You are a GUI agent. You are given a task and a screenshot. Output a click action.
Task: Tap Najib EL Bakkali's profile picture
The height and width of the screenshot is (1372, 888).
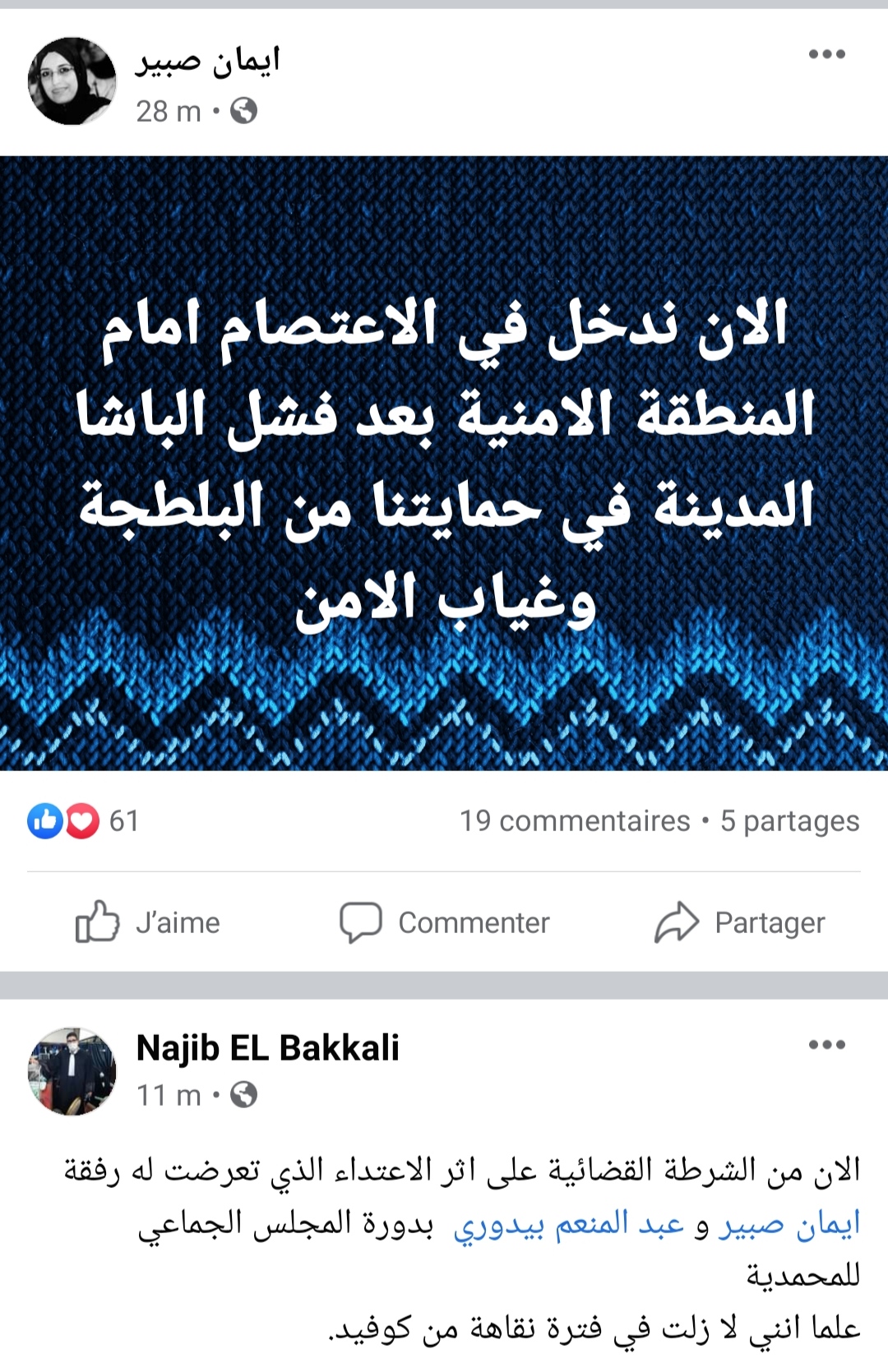coord(72,1071)
